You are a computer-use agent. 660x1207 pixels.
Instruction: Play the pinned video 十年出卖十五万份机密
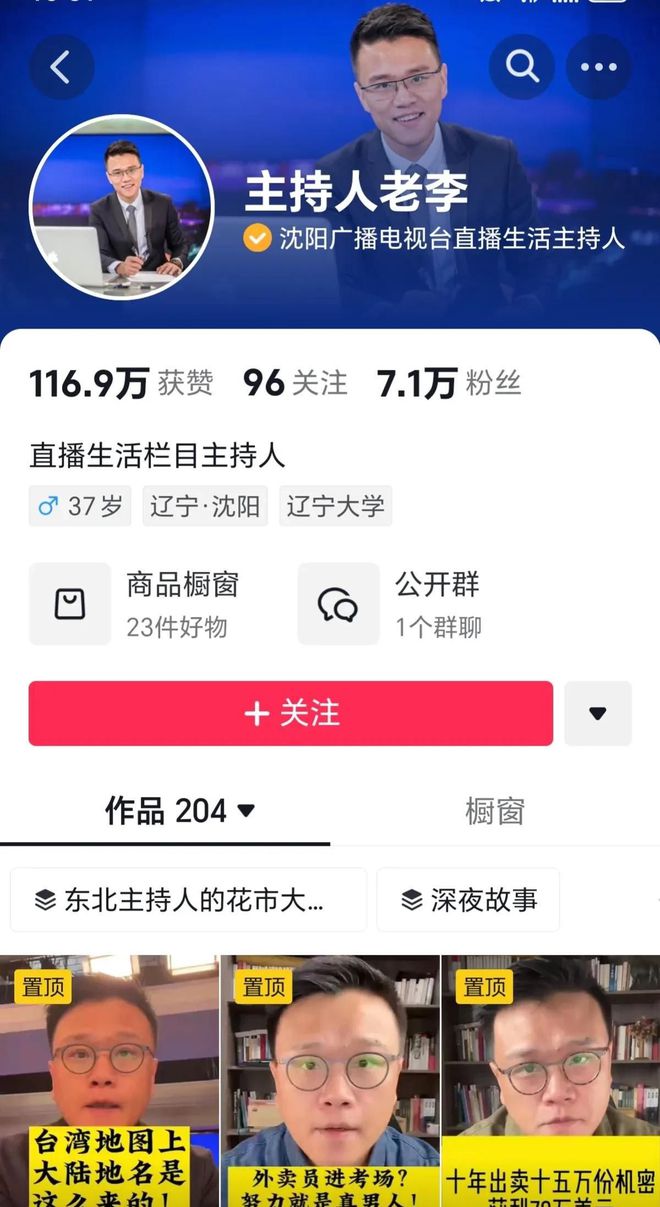coord(550,1080)
